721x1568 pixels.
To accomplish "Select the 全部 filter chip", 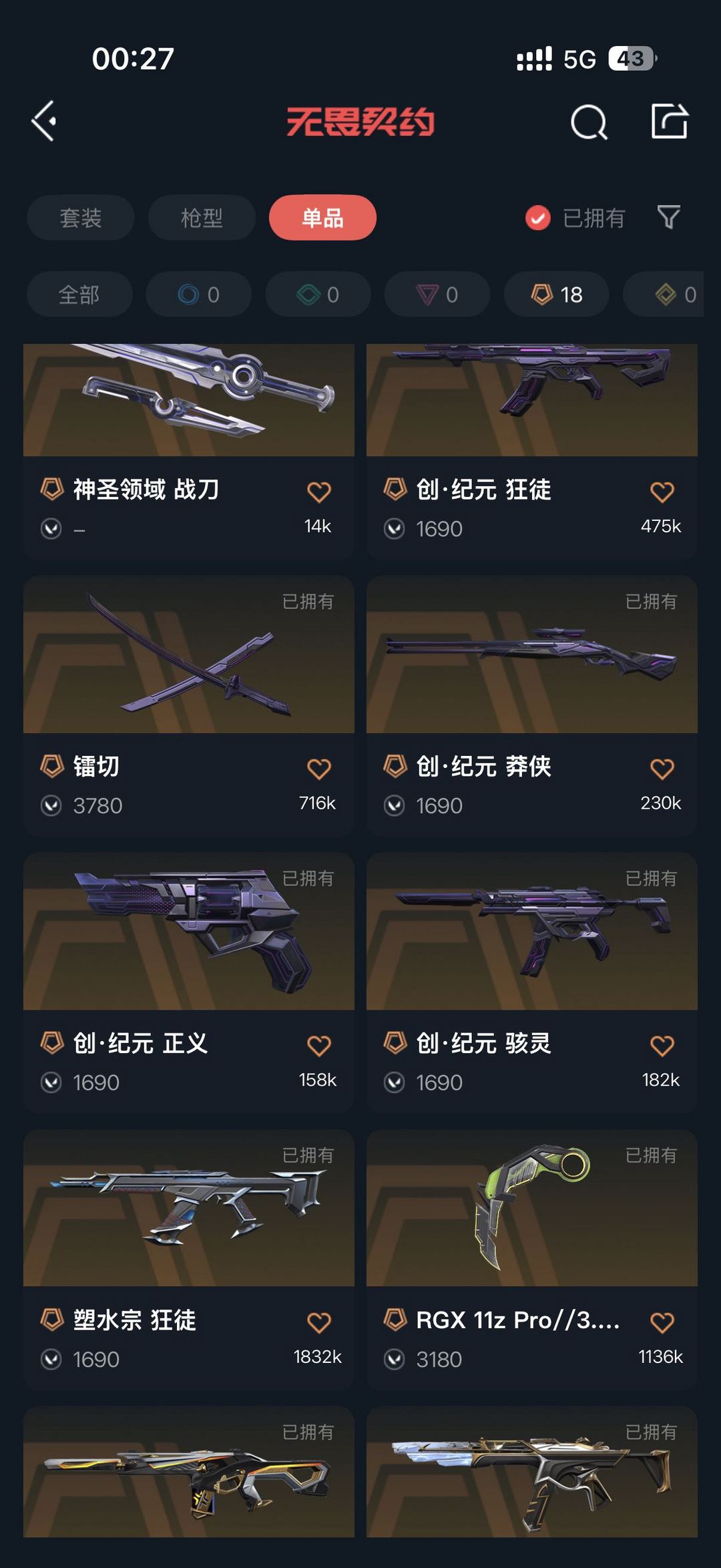I will click(79, 295).
